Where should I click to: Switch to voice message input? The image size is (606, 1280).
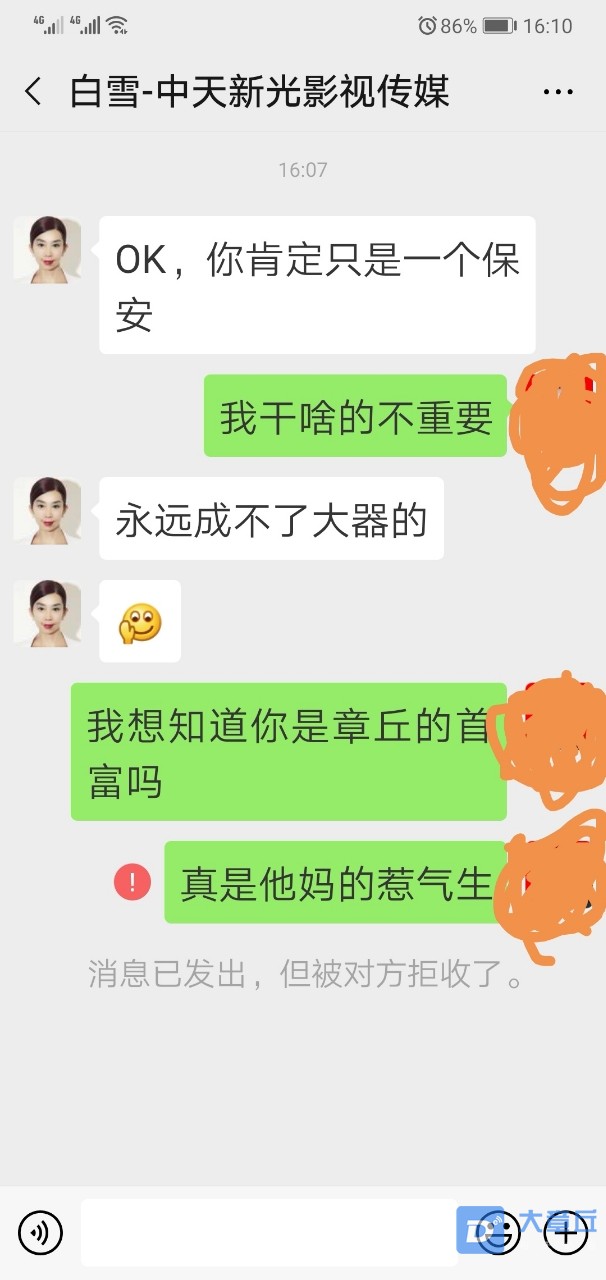pyautogui.click(x=40, y=1232)
